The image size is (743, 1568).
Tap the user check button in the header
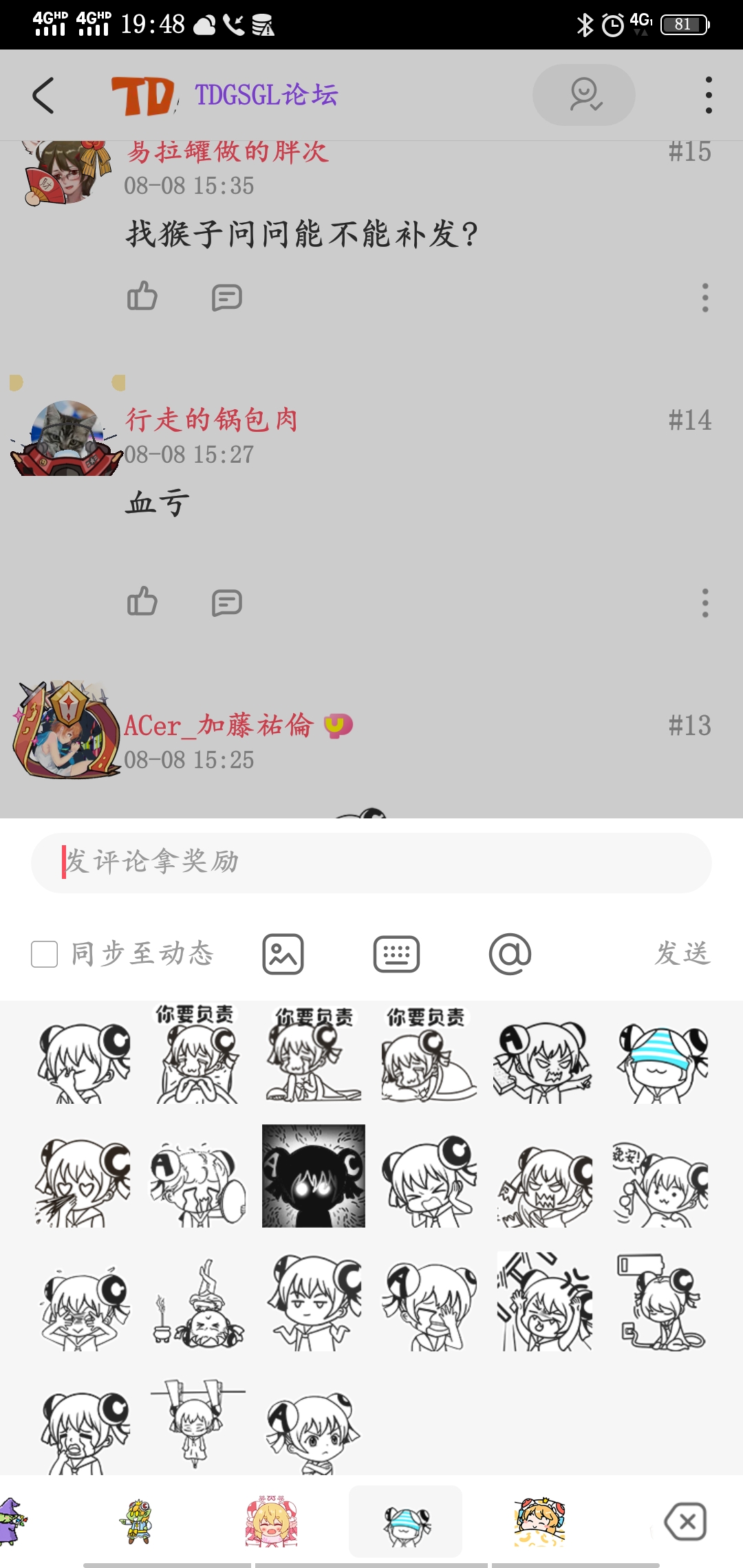coord(584,95)
